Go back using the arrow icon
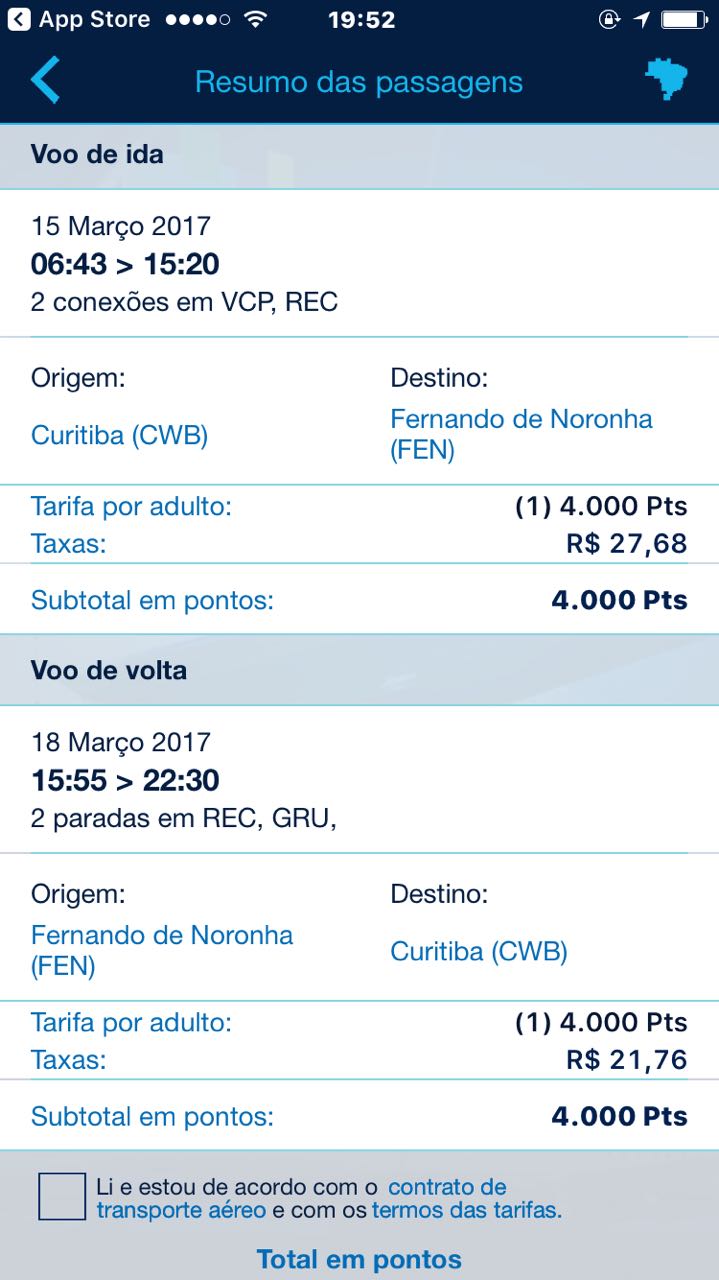The width and height of the screenshot is (719, 1280). tap(46, 81)
